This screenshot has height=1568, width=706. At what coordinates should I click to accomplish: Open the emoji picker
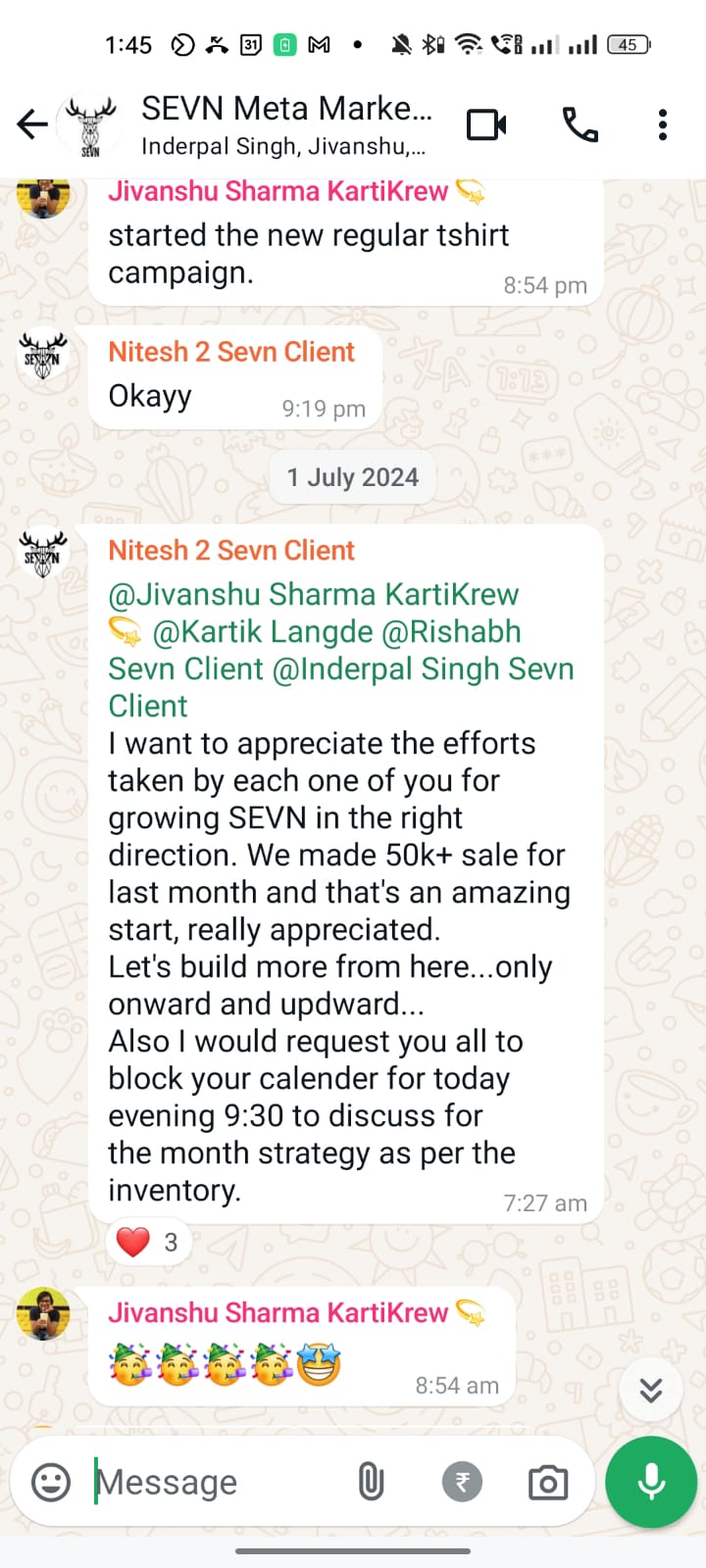(51, 1482)
